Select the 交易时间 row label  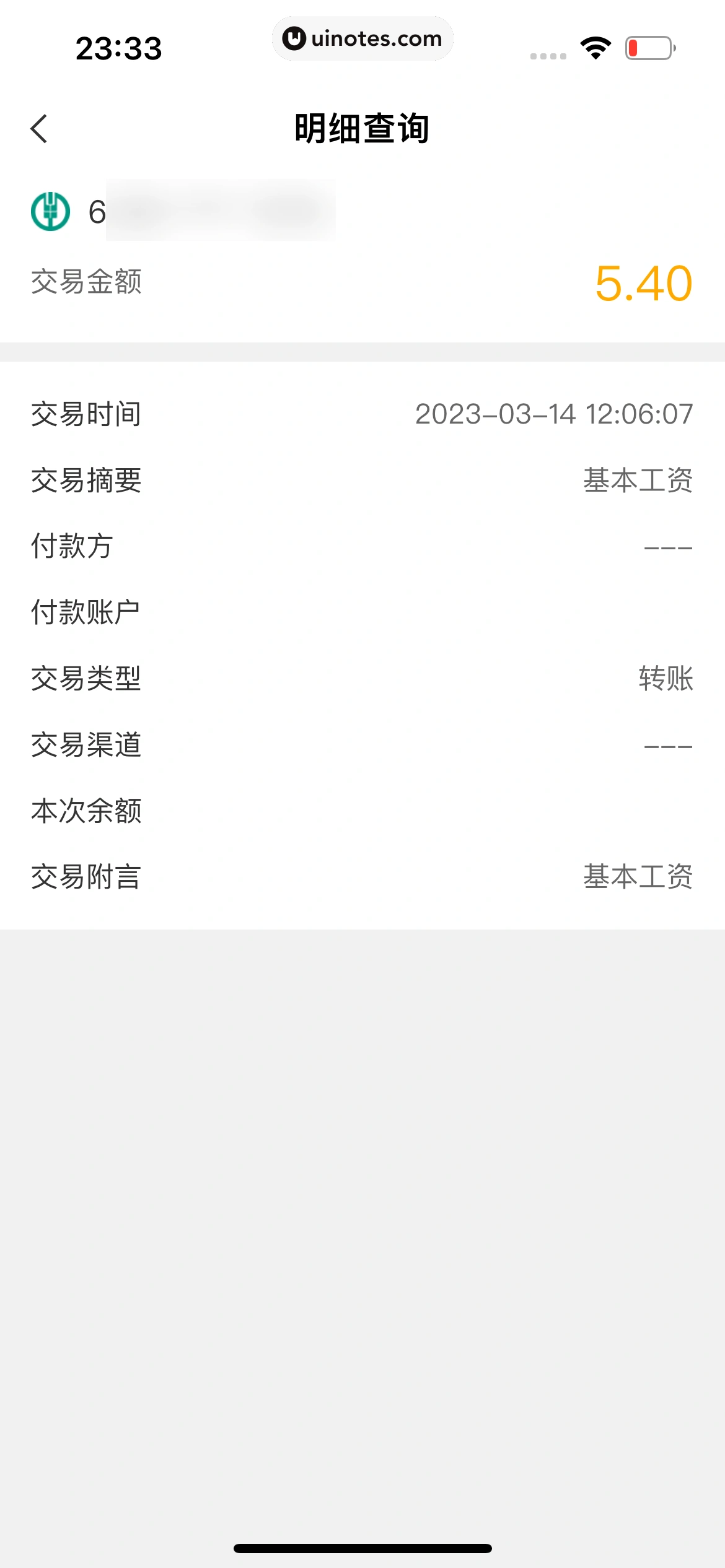(86, 415)
